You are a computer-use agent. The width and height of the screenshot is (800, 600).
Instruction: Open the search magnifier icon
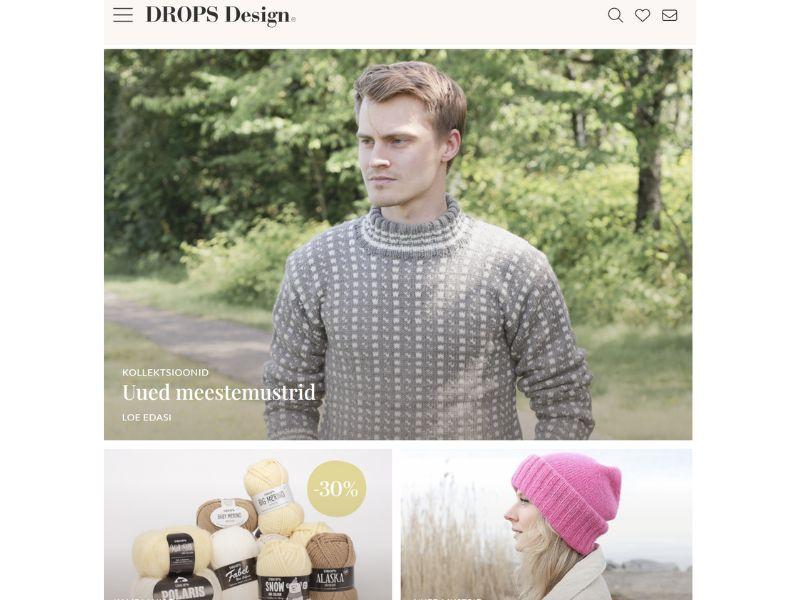click(615, 15)
